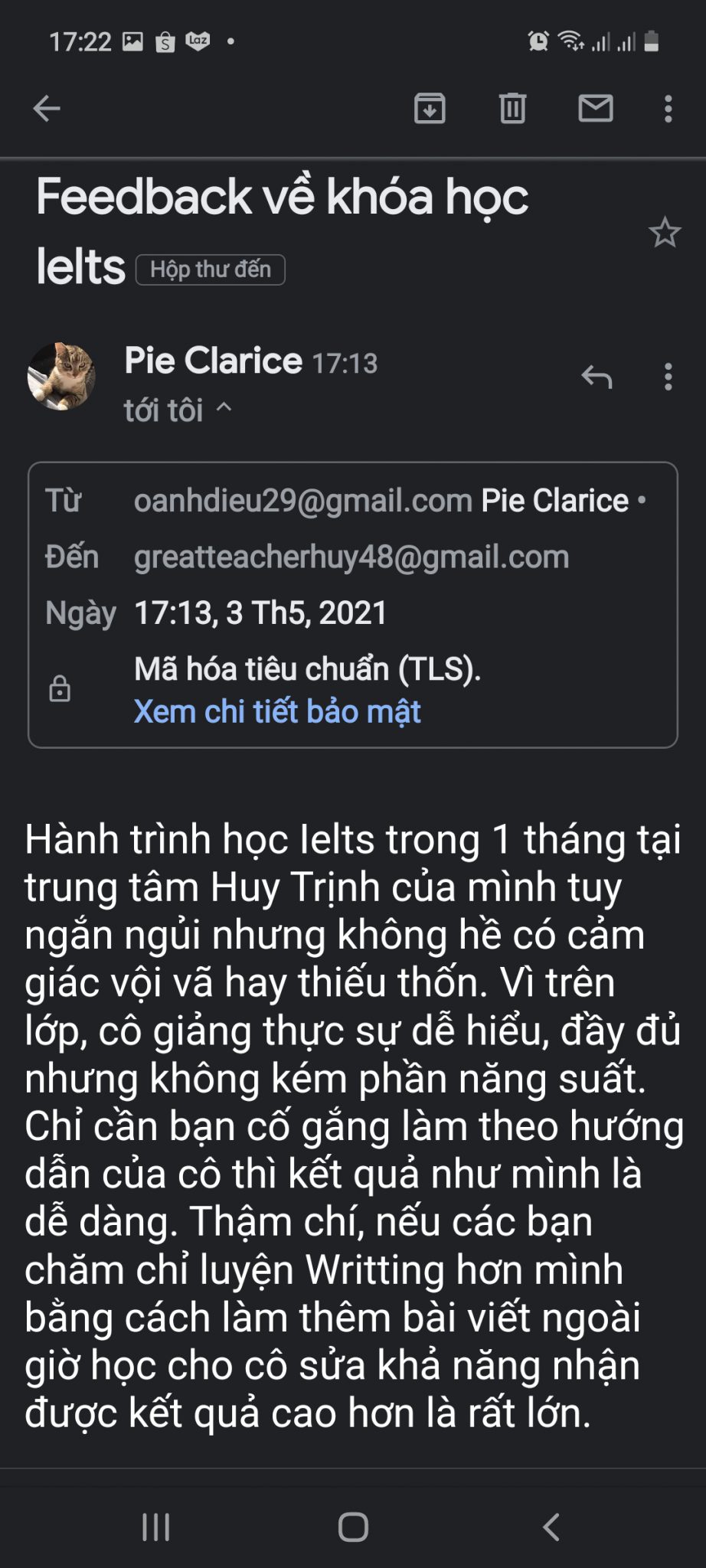The height and width of the screenshot is (1568, 706).
Task: Reply to Pie Clarice's message
Action: click(x=597, y=377)
